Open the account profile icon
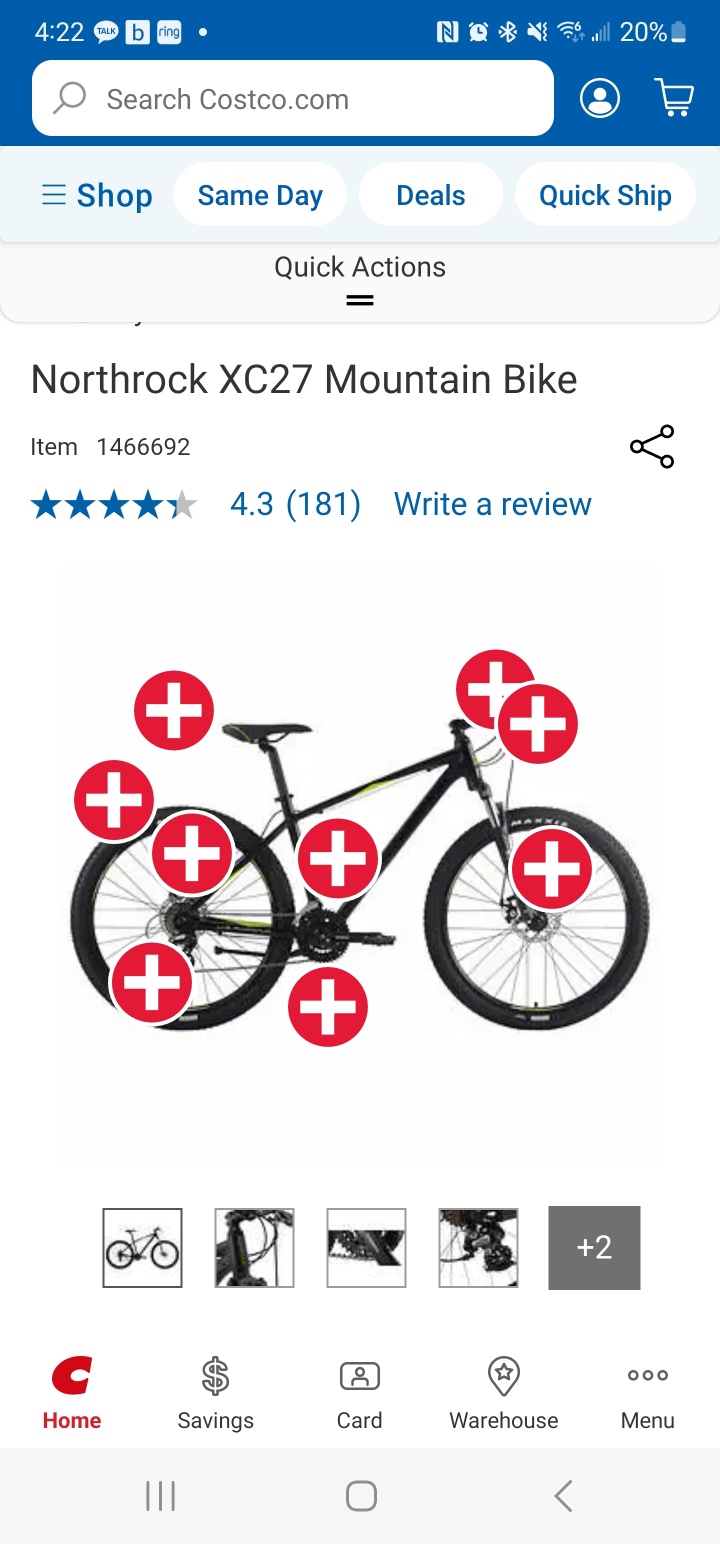The image size is (720, 1544). click(600, 98)
